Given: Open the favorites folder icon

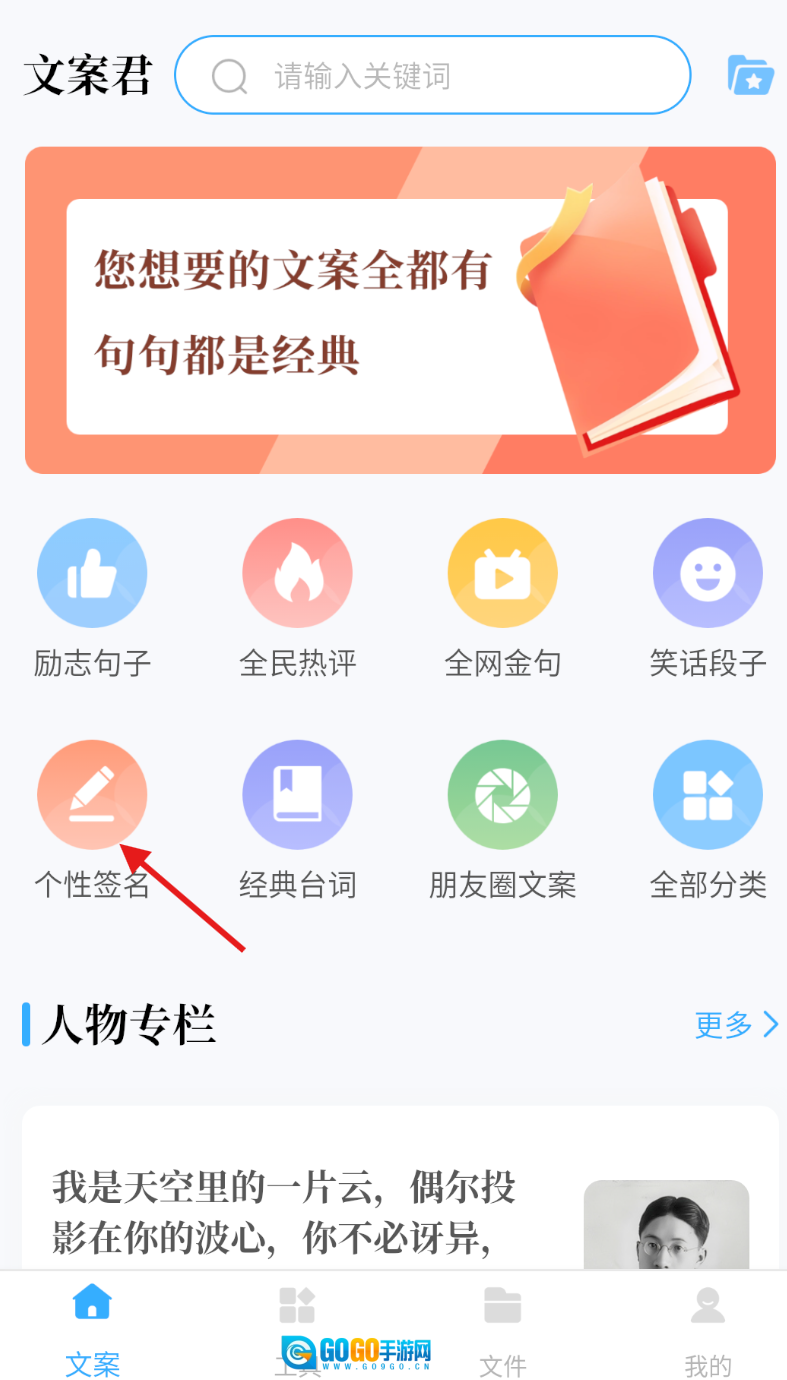Looking at the screenshot, I should [x=750, y=76].
